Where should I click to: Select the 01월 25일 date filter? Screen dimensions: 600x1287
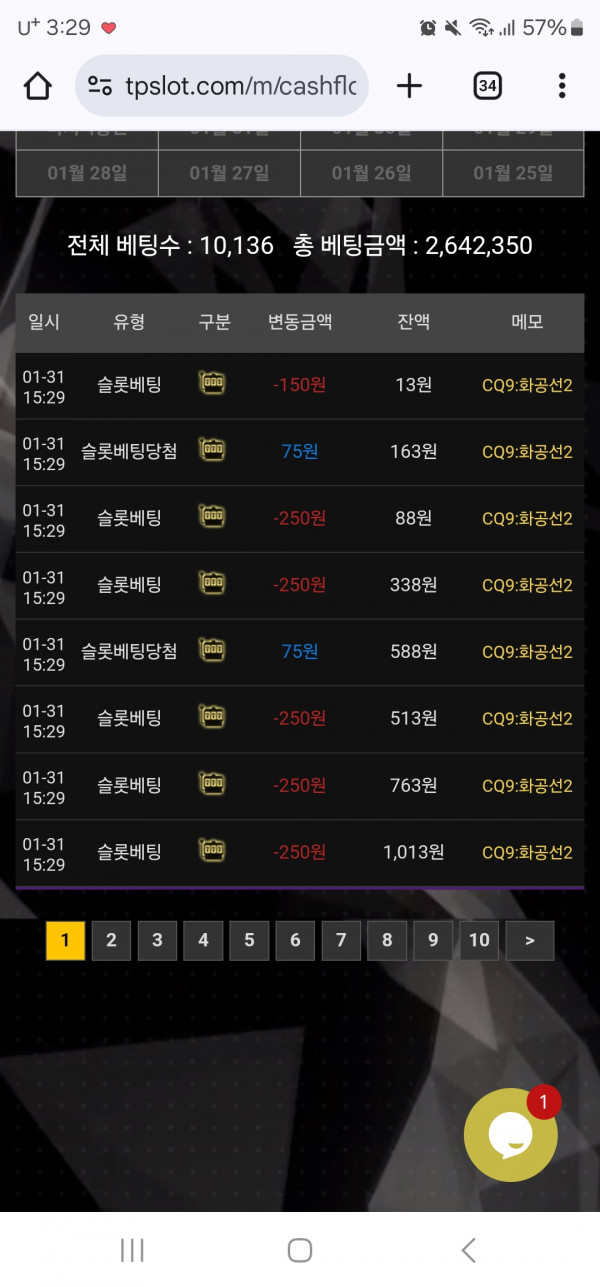(x=513, y=173)
